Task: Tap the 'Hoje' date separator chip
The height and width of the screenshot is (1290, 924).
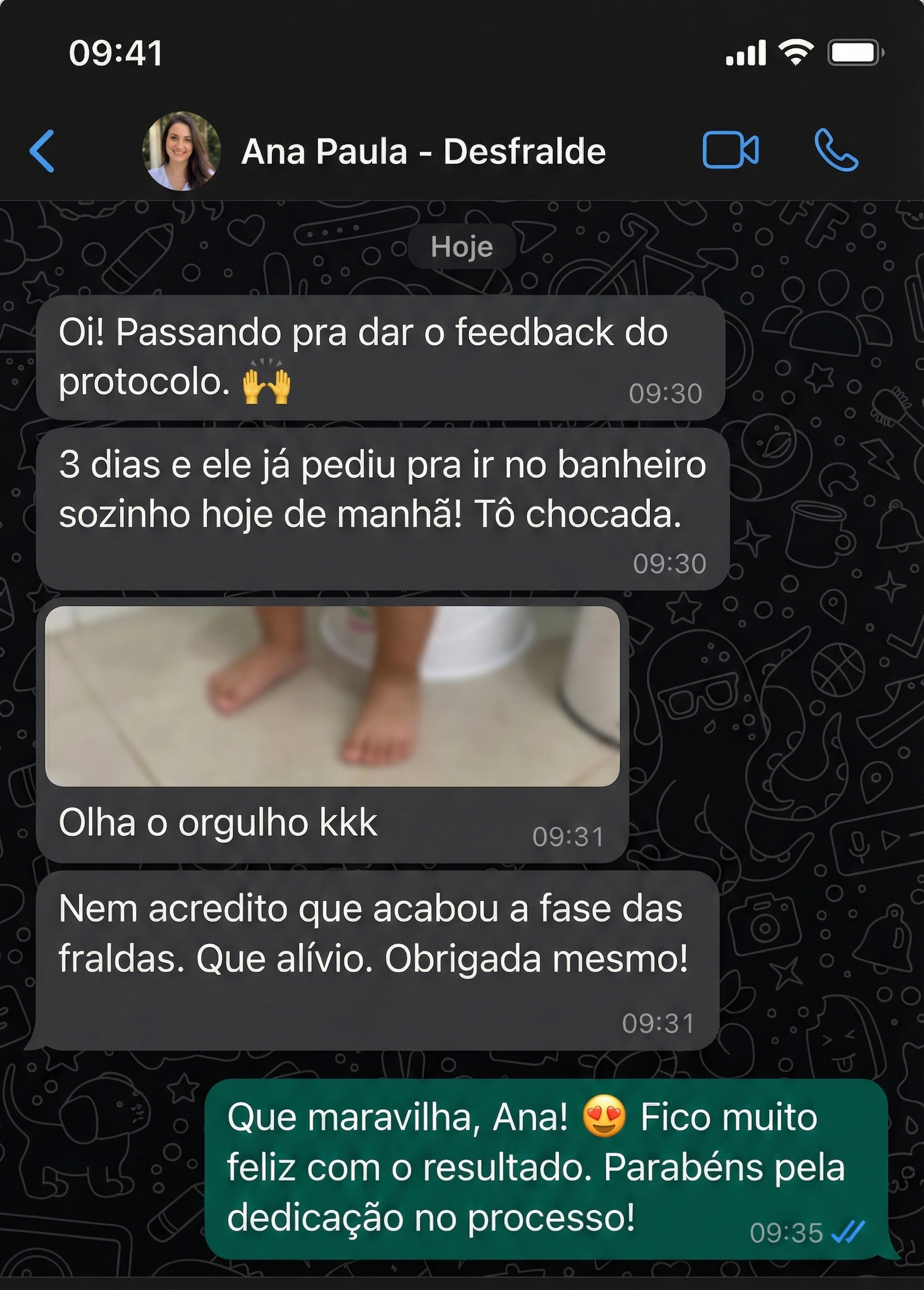Action: point(462,247)
